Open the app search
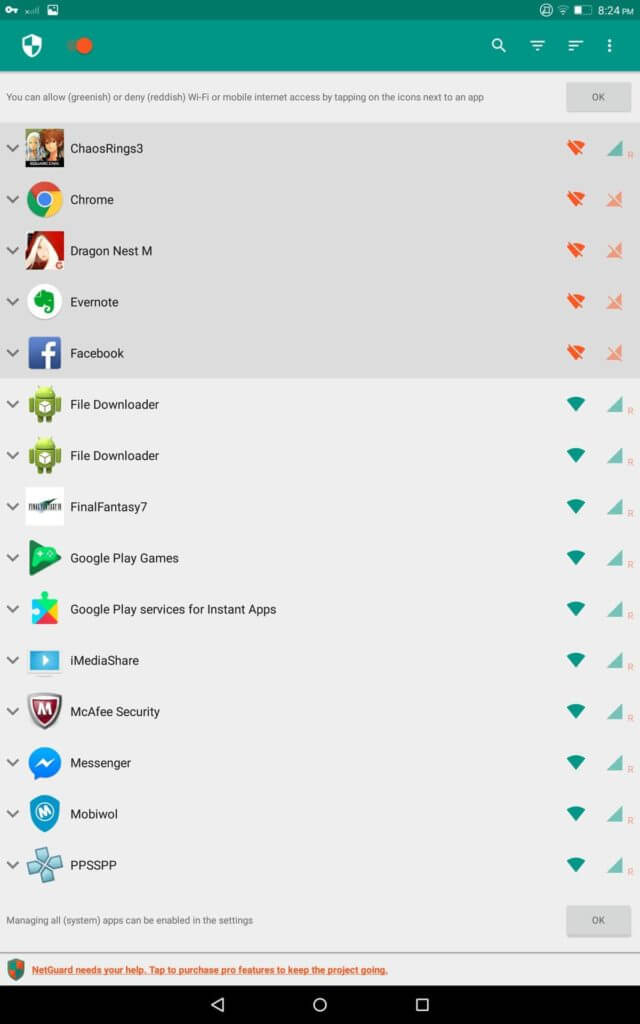640x1024 pixels. click(x=499, y=46)
